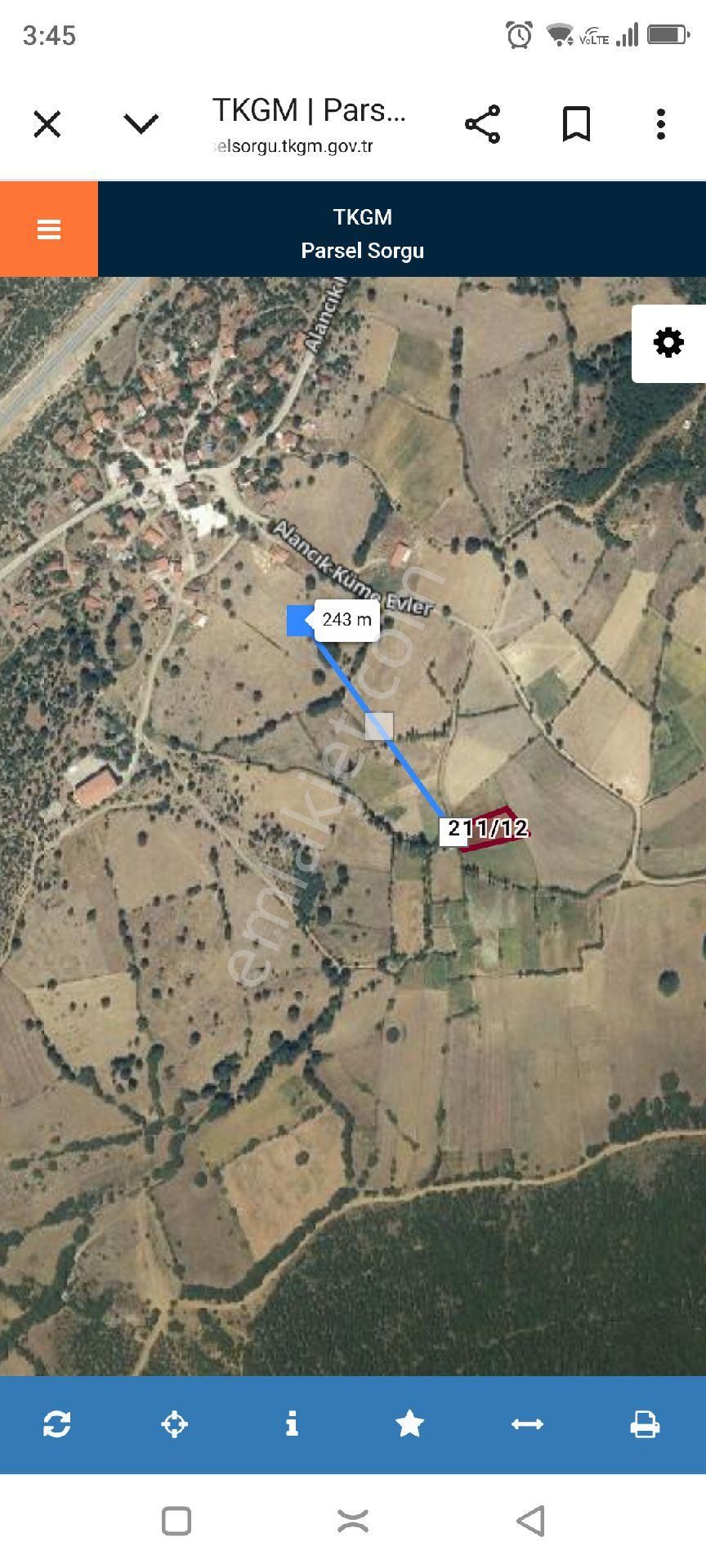This screenshot has width=706, height=1568.
Task: Select parcel 211/12 on the map
Action: coord(489,830)
